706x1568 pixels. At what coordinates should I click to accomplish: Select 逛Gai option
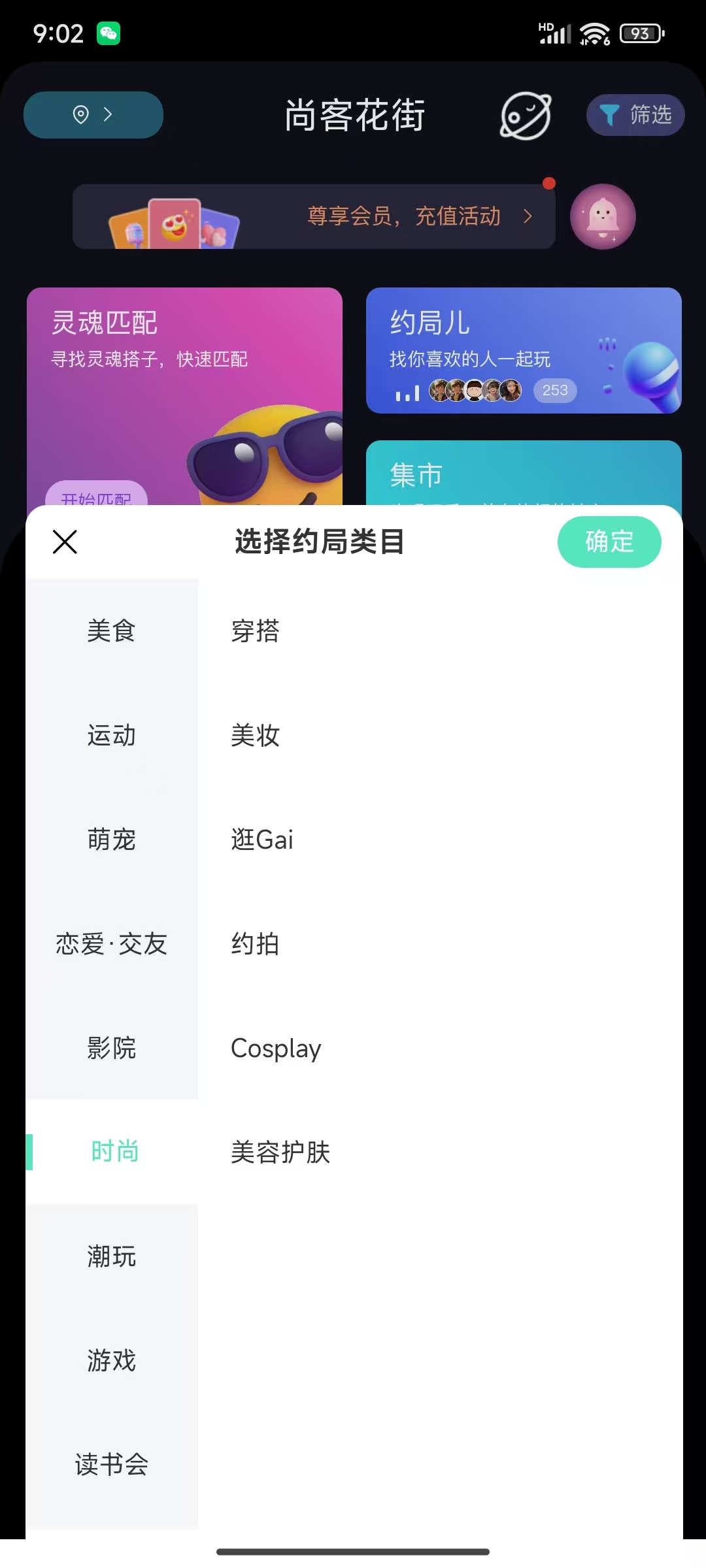pyautogui.click(x=262, y=840)
